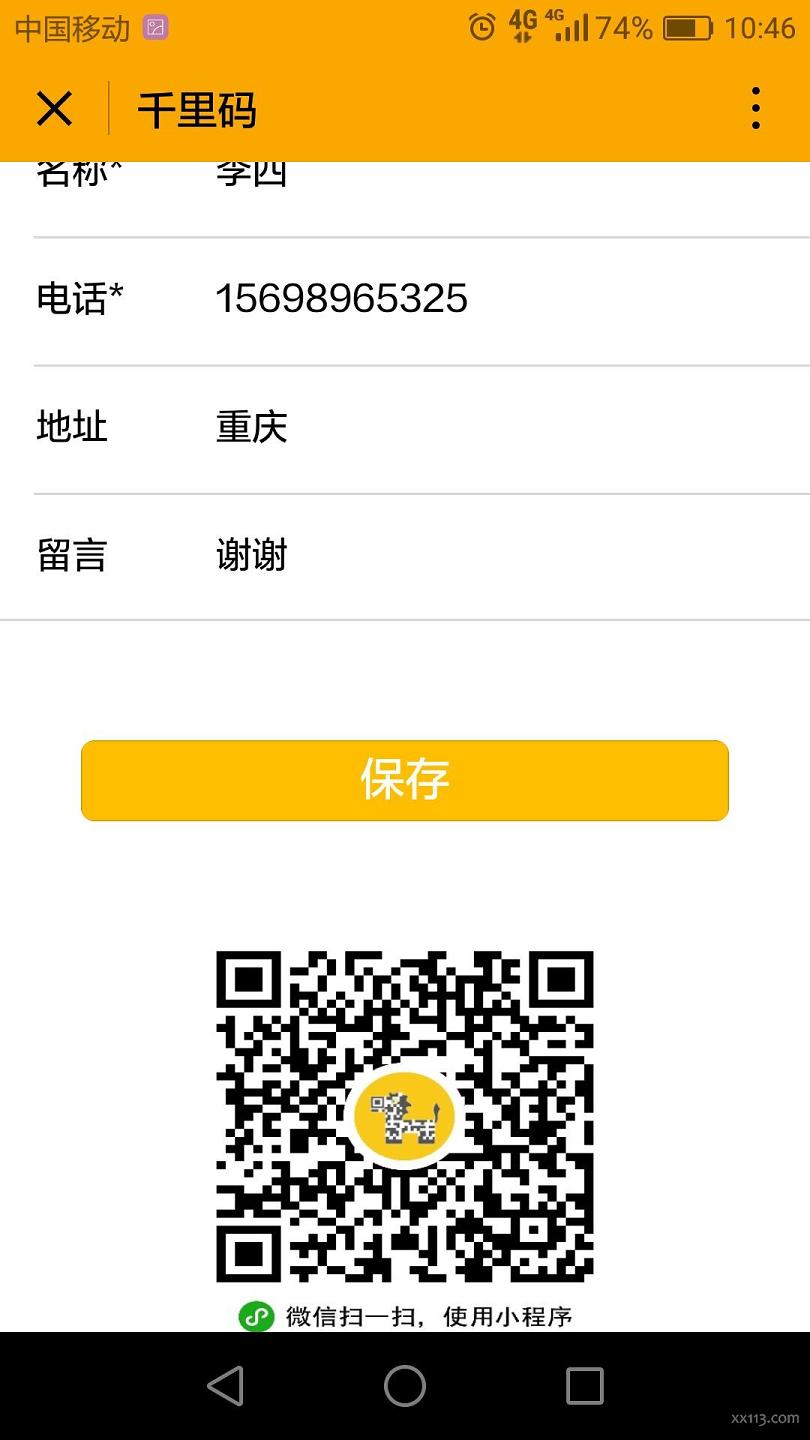The height and width of the screenshot is (1440, 810).
Task: Tap the 保存 save button
Action: (x=405, y=780)
